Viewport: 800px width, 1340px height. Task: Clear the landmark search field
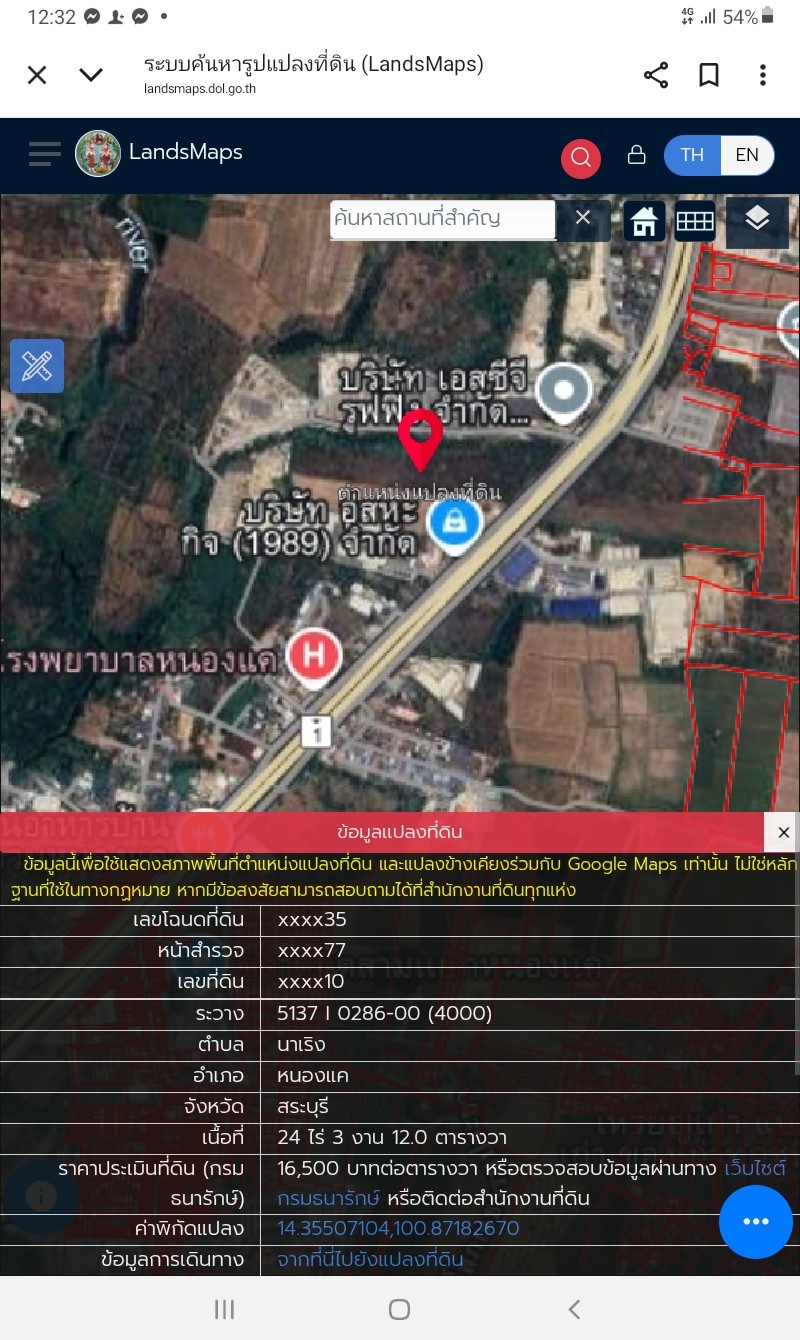point(583,218)
